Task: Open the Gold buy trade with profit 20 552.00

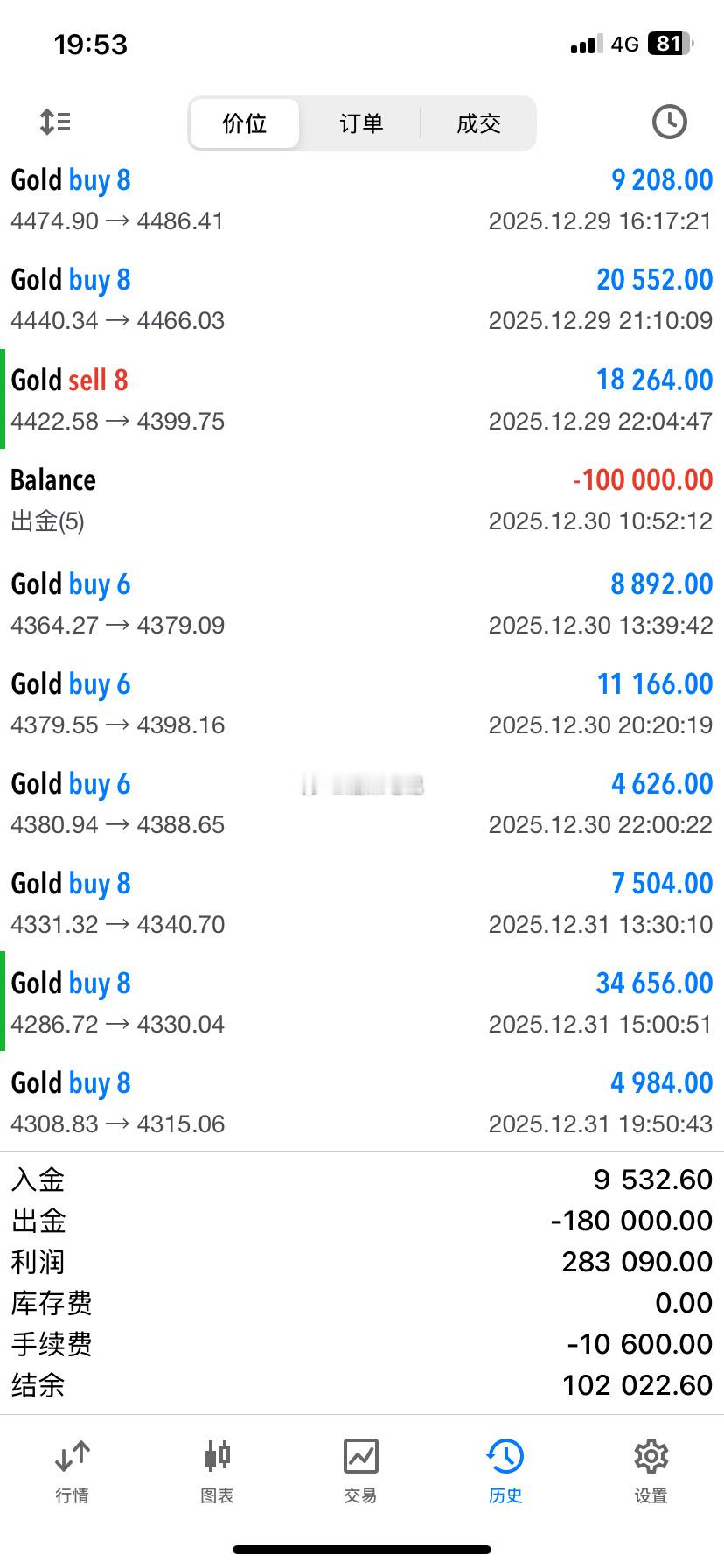Action: click(x=362, y=299)
